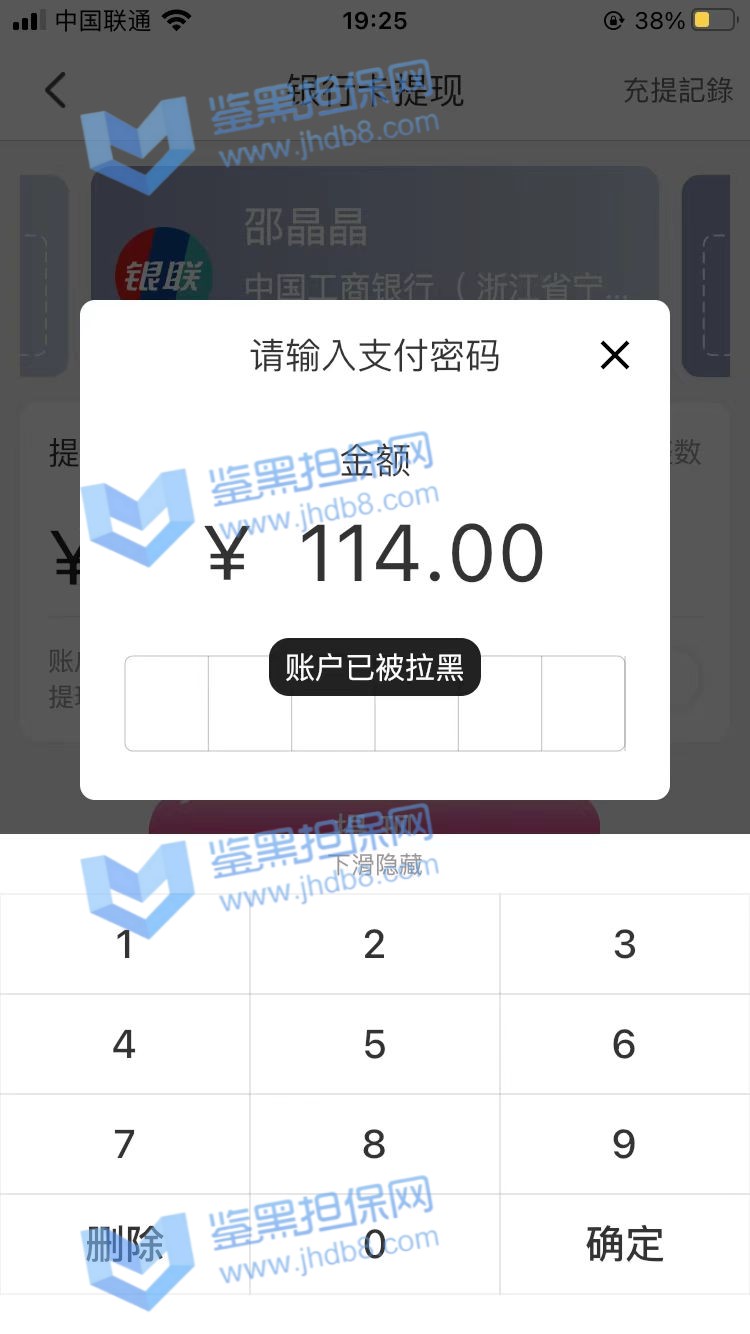
Task: Enter digit 9 on the keypad
Action: coord(625,1144)
